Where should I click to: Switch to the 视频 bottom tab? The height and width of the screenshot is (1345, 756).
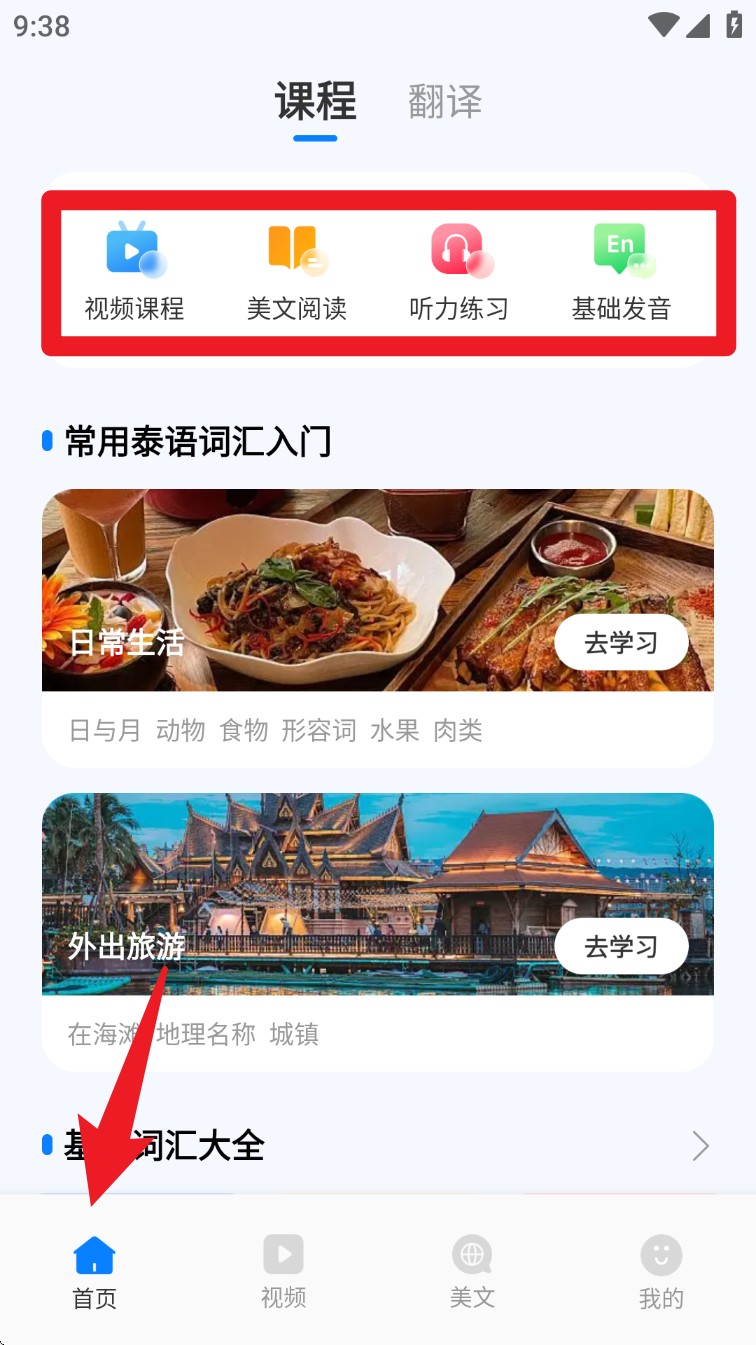point(283,1271)
